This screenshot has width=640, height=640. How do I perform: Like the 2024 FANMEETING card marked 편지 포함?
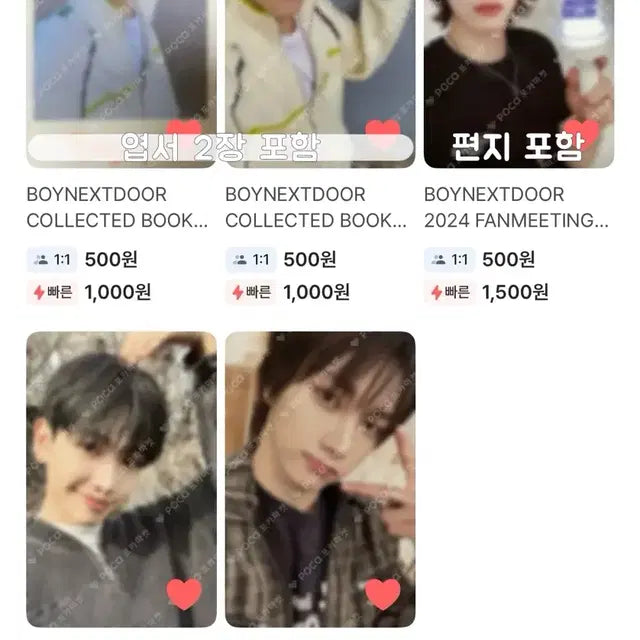(x=581, y=133)
